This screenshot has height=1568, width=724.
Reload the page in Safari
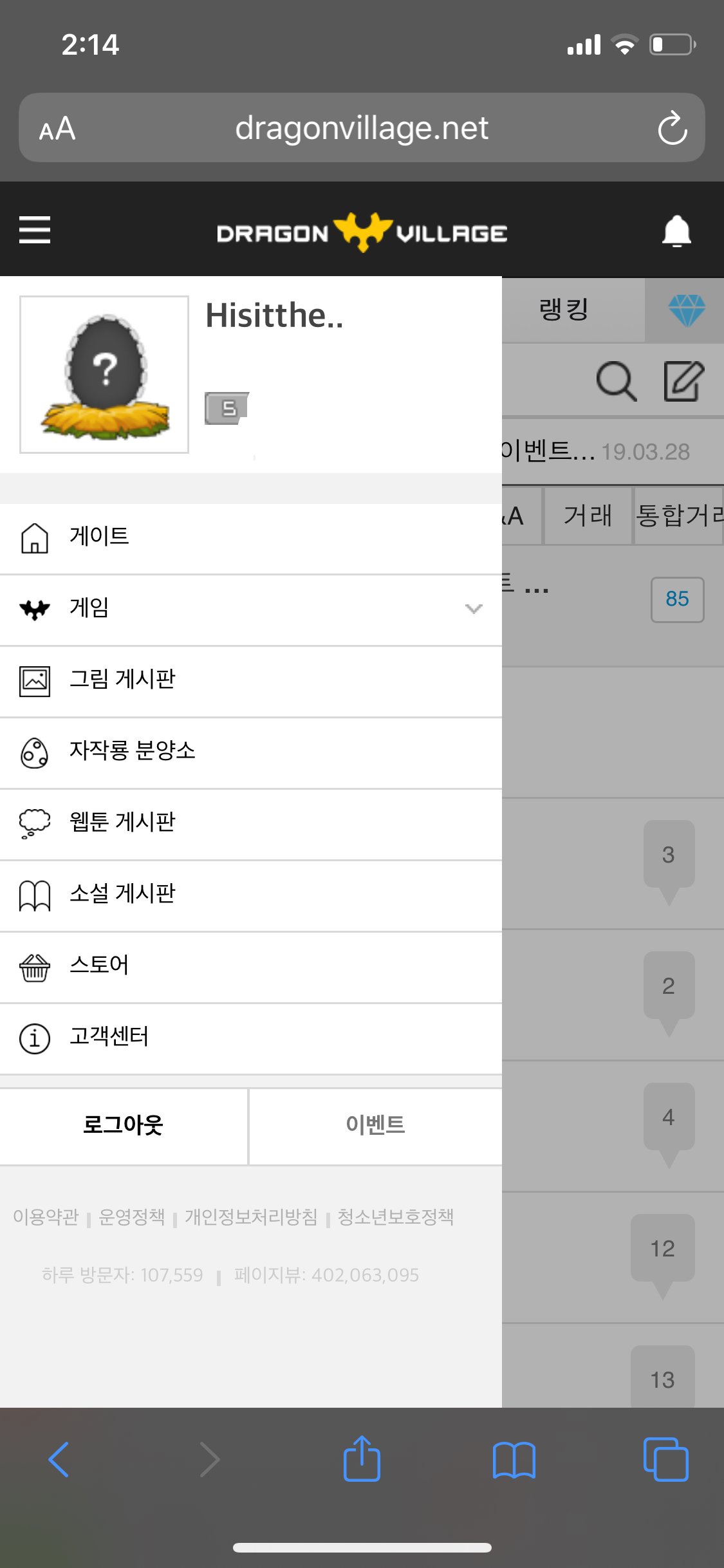point(673,128)
